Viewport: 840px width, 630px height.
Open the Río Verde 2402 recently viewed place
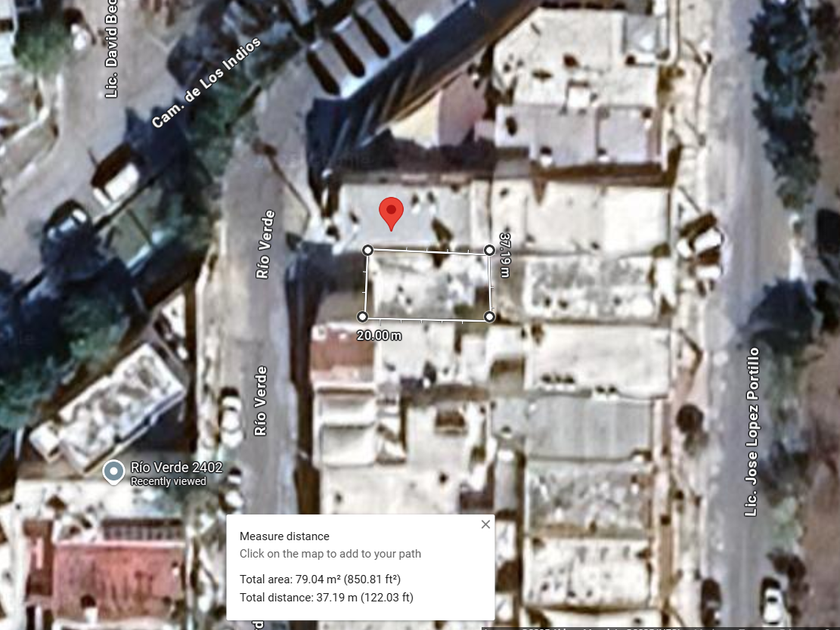coord(162,473)
